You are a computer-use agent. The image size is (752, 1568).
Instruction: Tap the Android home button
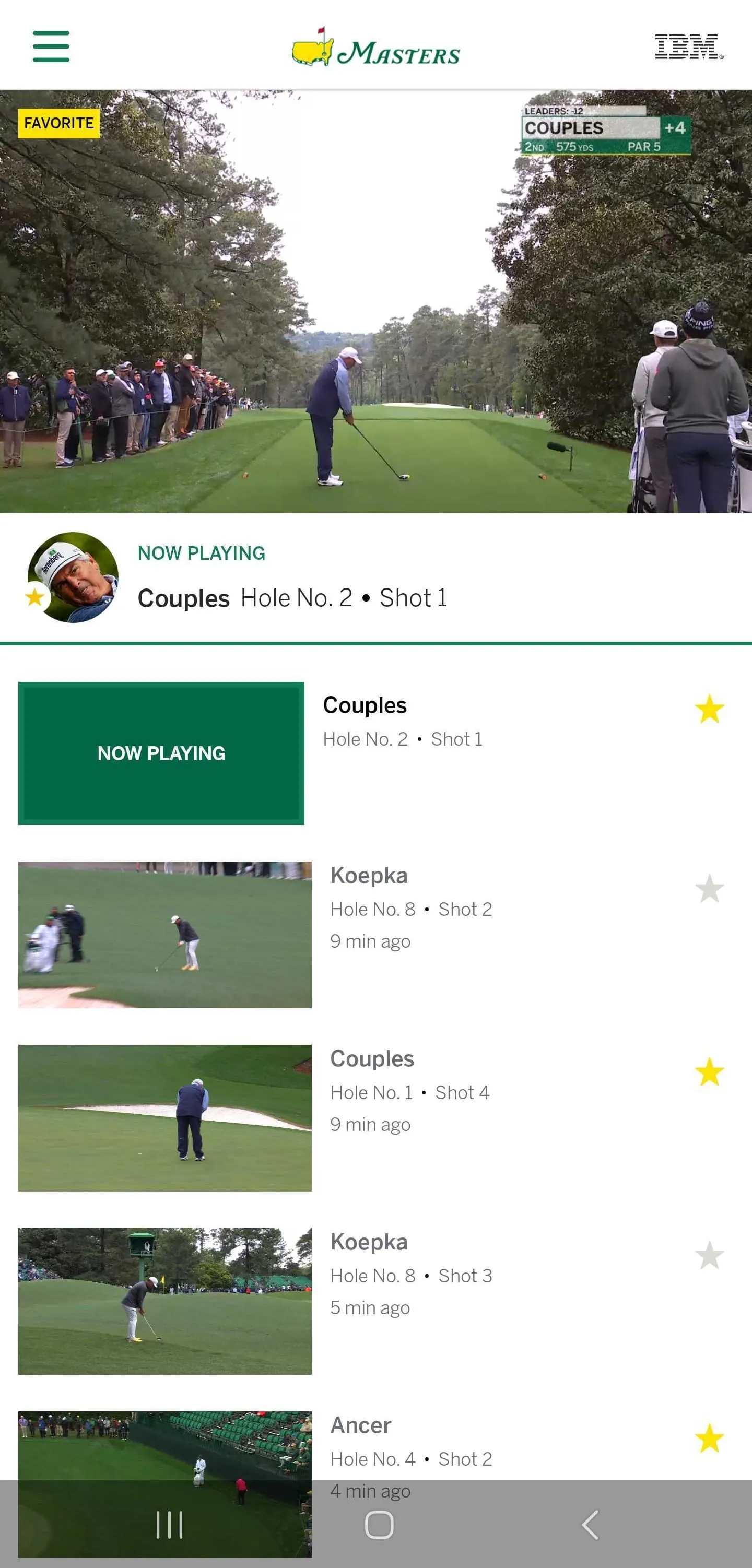(x=379, y=1525)
